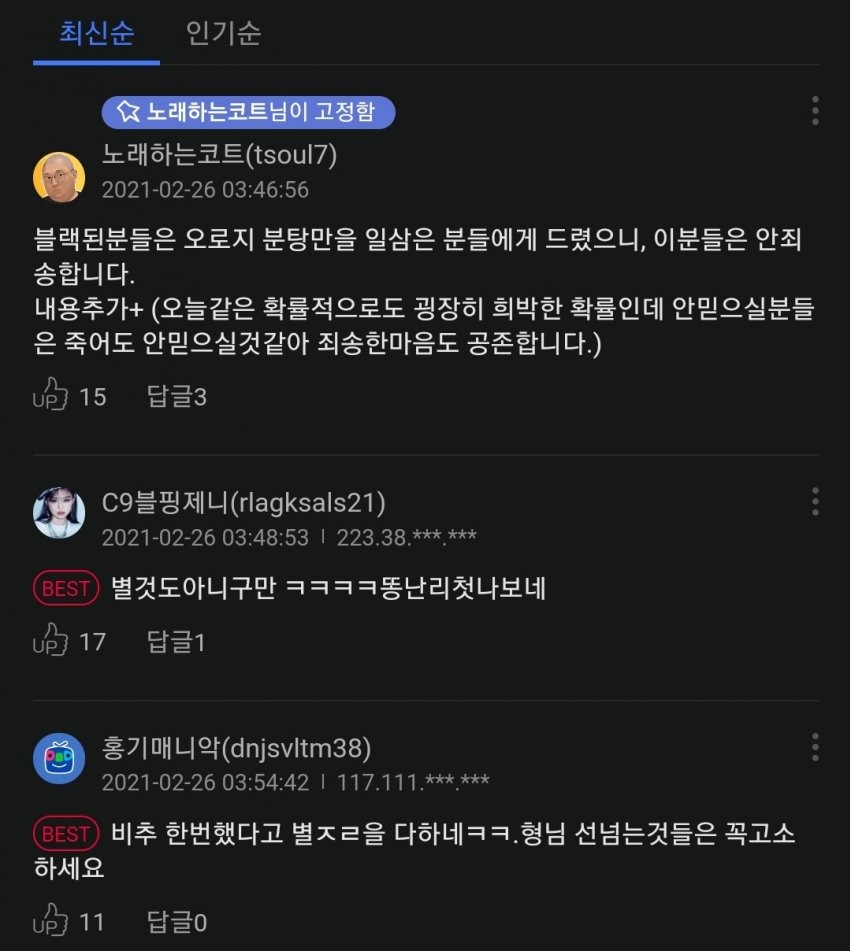View 홍기매니악's profile avatar
The width and height of the screenshot is (850, 951).
pyautogui.click(x=59, y=759)
